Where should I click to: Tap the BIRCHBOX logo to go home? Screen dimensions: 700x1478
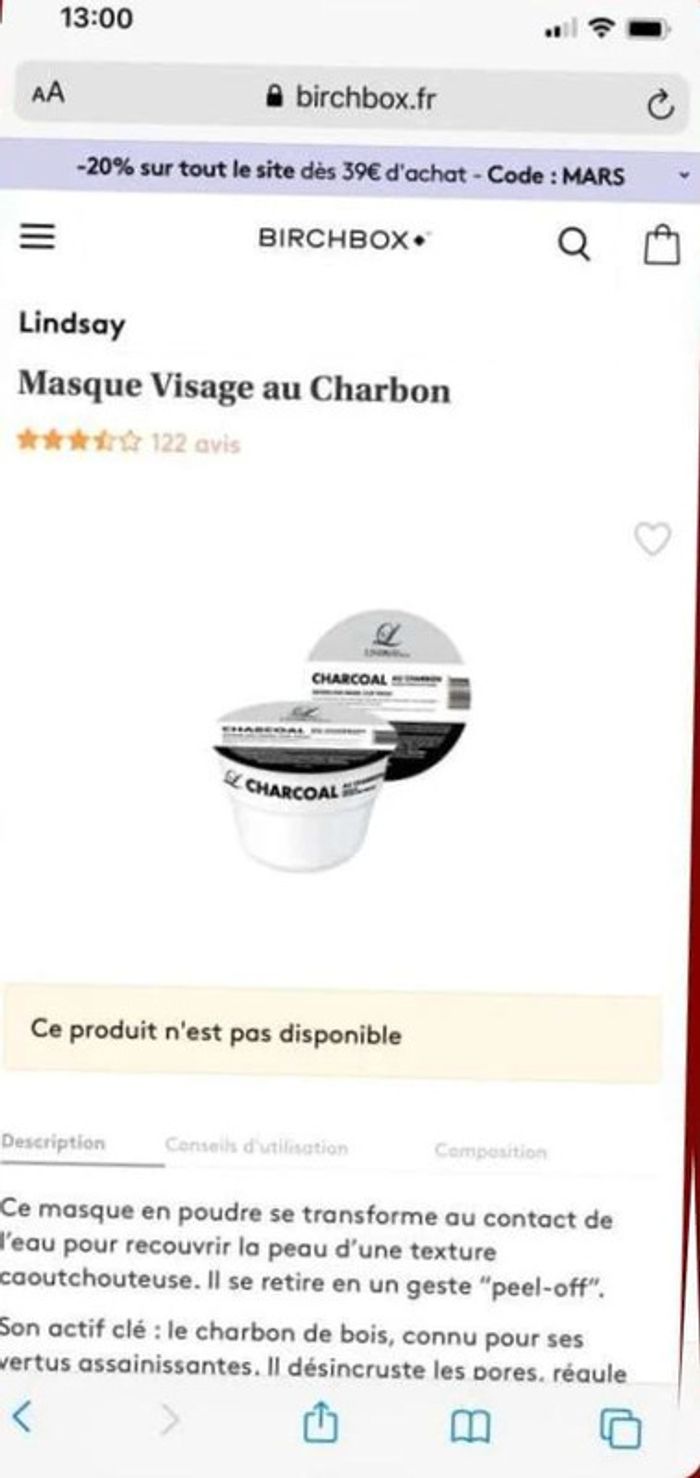pos(343,240)
